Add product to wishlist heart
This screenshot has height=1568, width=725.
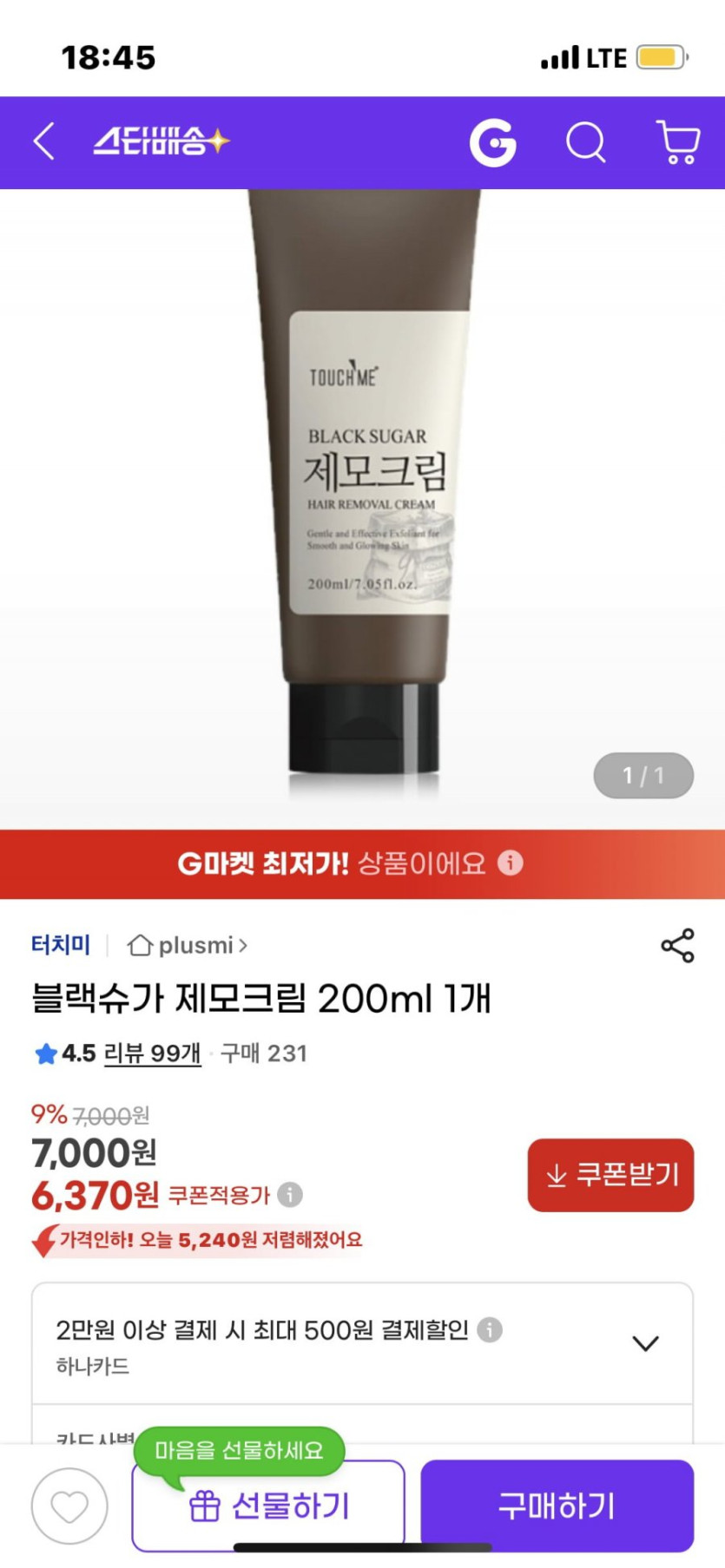pyautogui.click(x=69, y=1506)
